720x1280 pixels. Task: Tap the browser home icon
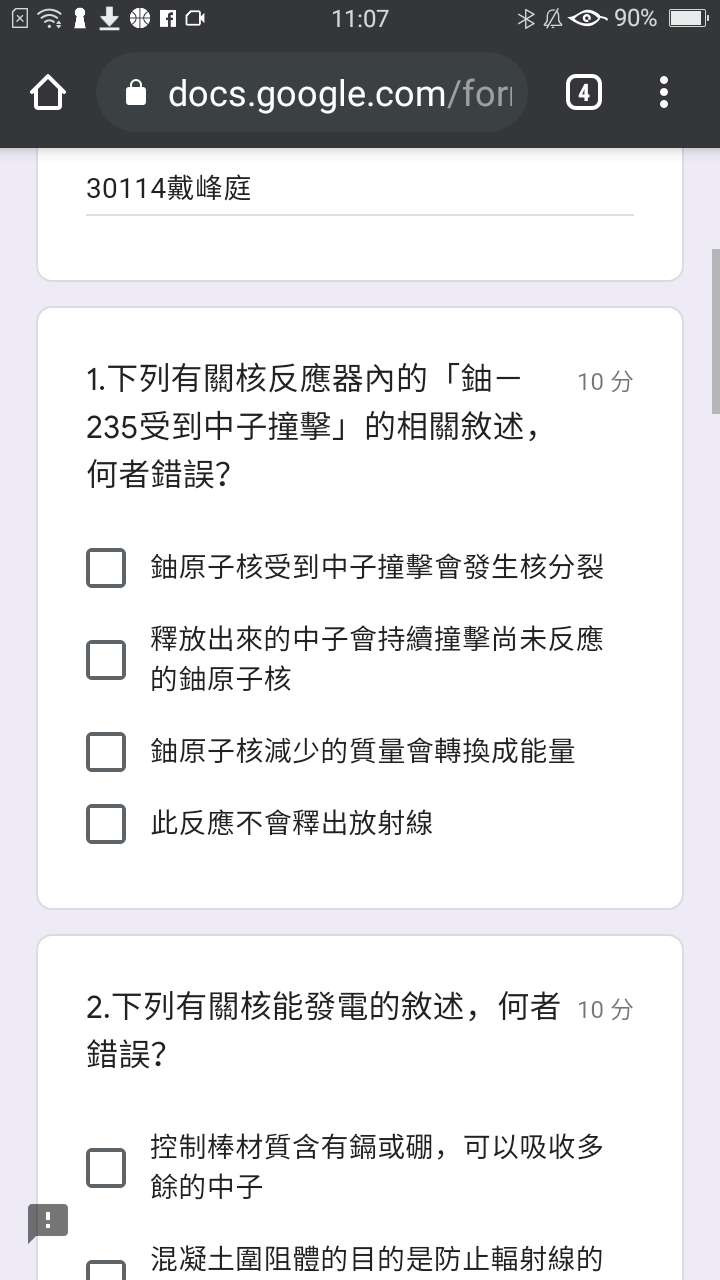(48, 94)
